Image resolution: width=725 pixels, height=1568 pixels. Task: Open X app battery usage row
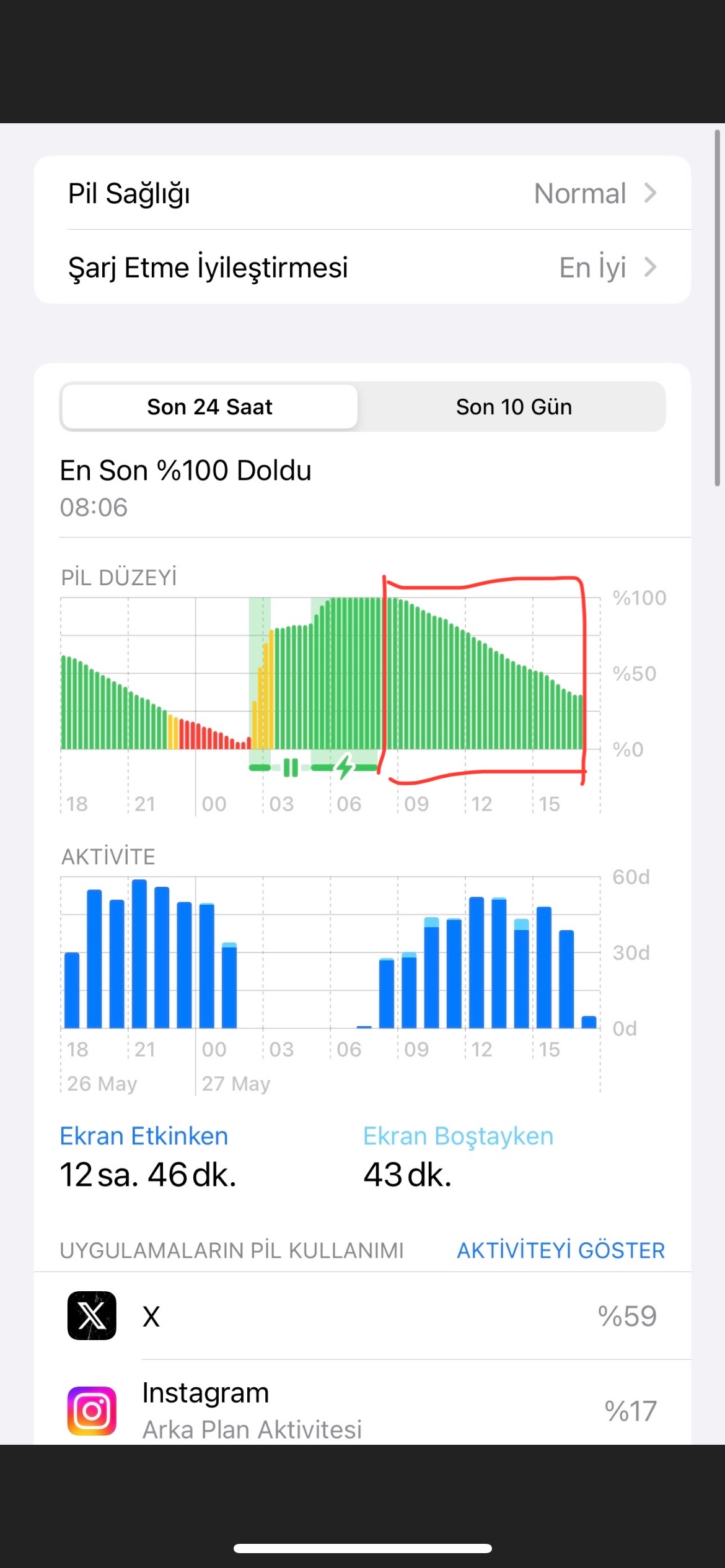[362, 1316]
